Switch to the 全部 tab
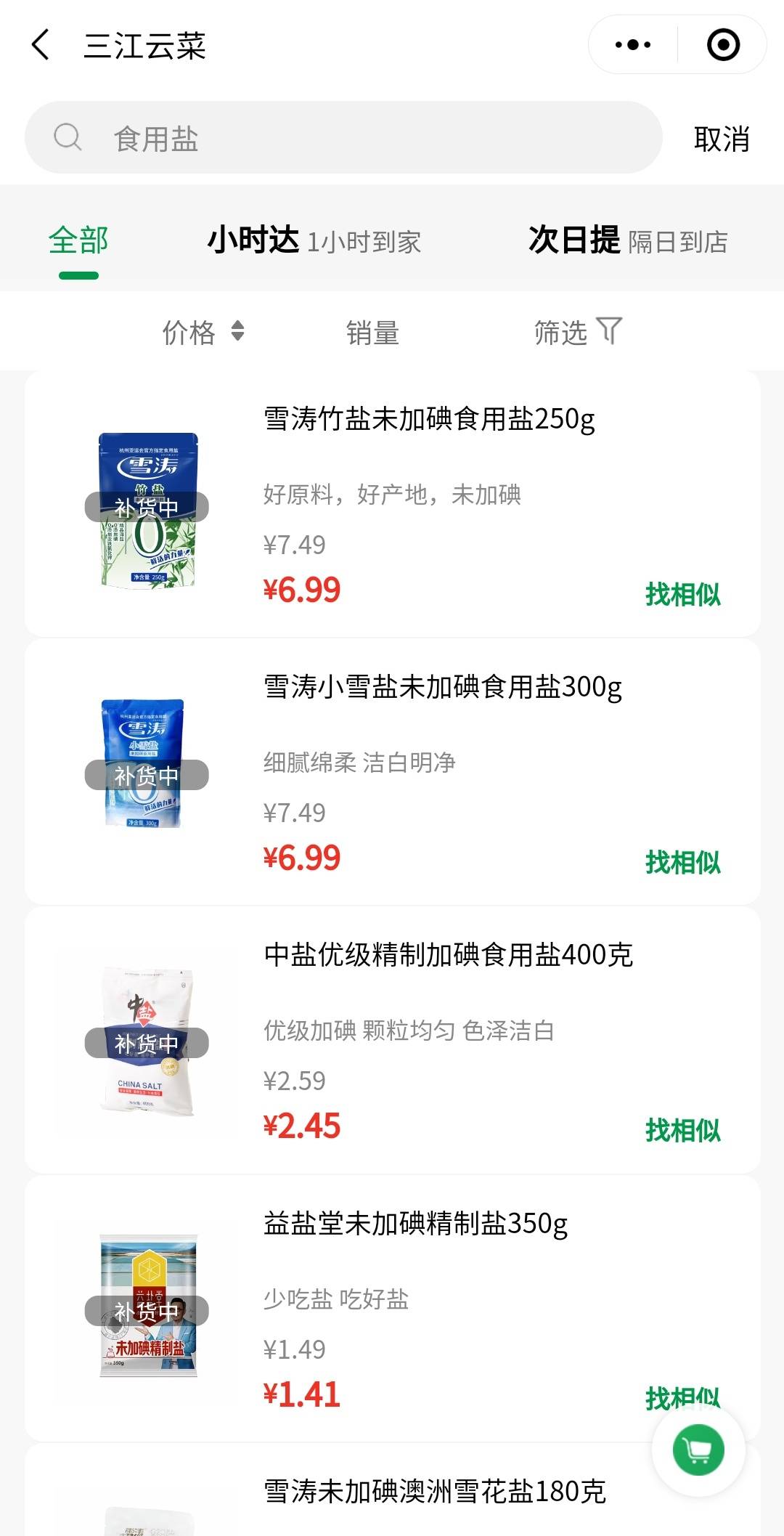Image resolution: width=784 pixels, height=1536 pixels. tap(78, 241)
